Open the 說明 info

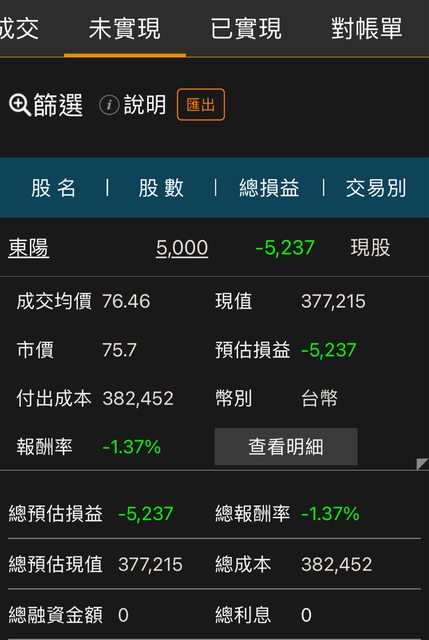[133, 105]
